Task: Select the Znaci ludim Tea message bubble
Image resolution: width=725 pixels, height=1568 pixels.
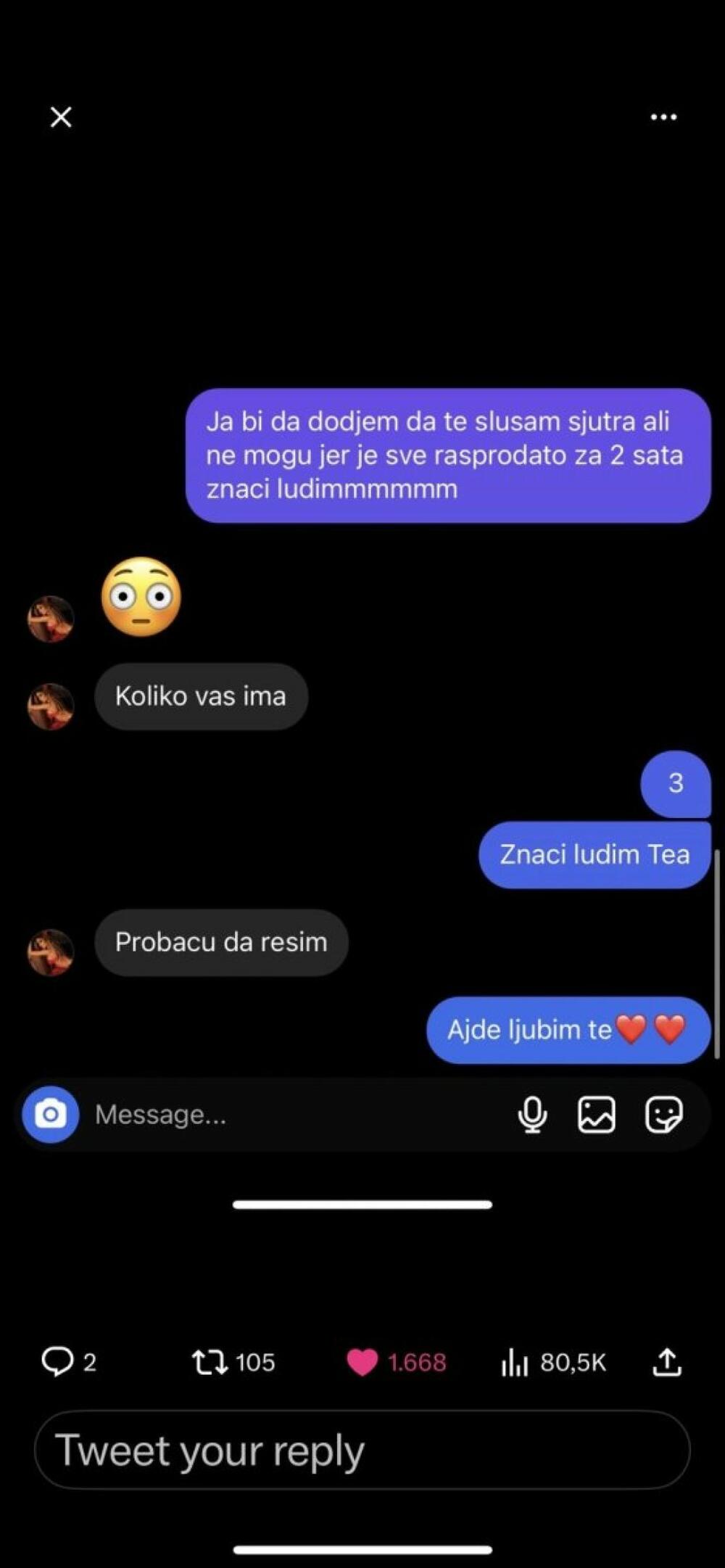Action: pyautogui.click(x=594, y=854)
